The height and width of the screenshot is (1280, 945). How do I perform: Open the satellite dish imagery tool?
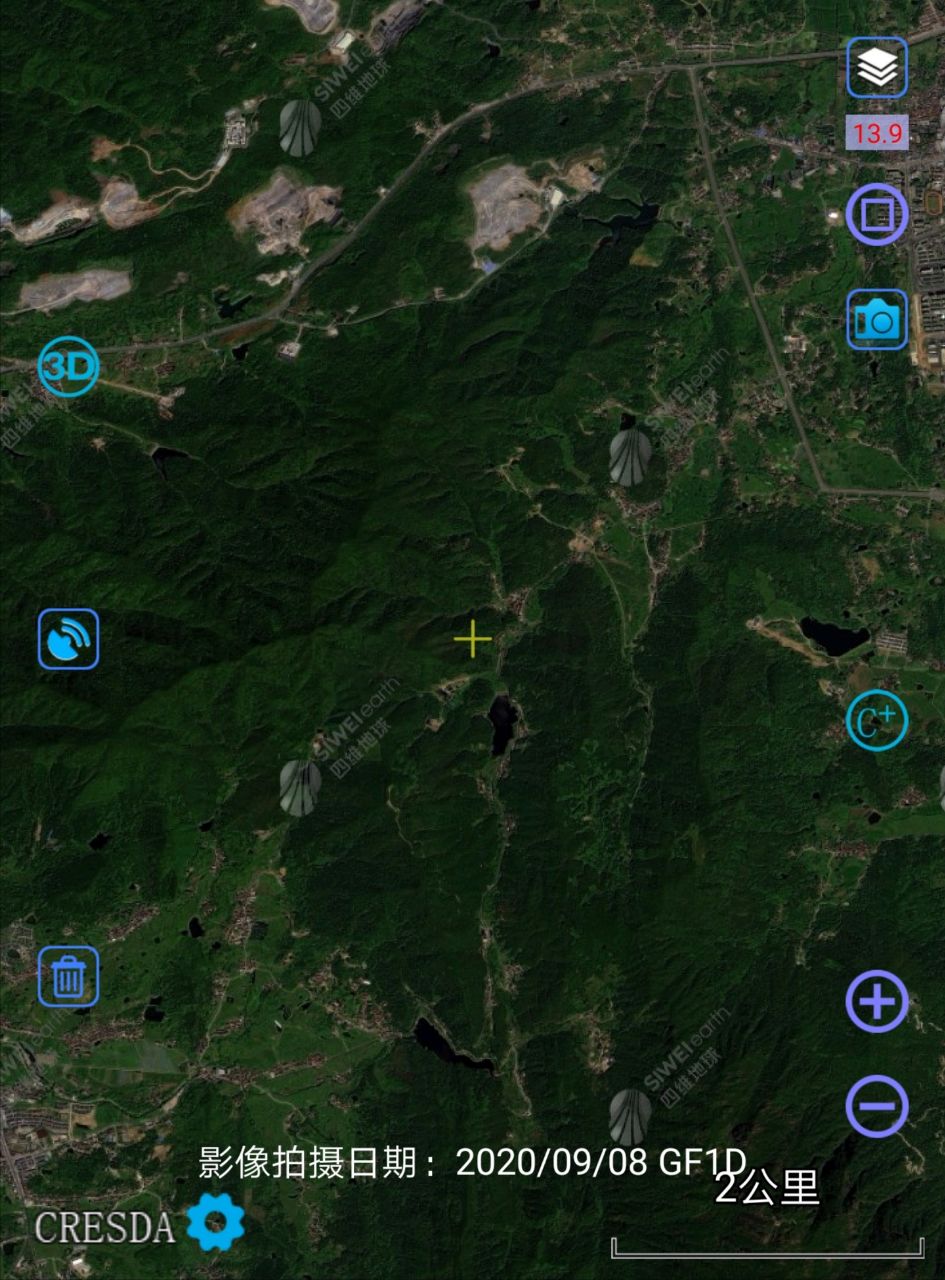[69, 639]
